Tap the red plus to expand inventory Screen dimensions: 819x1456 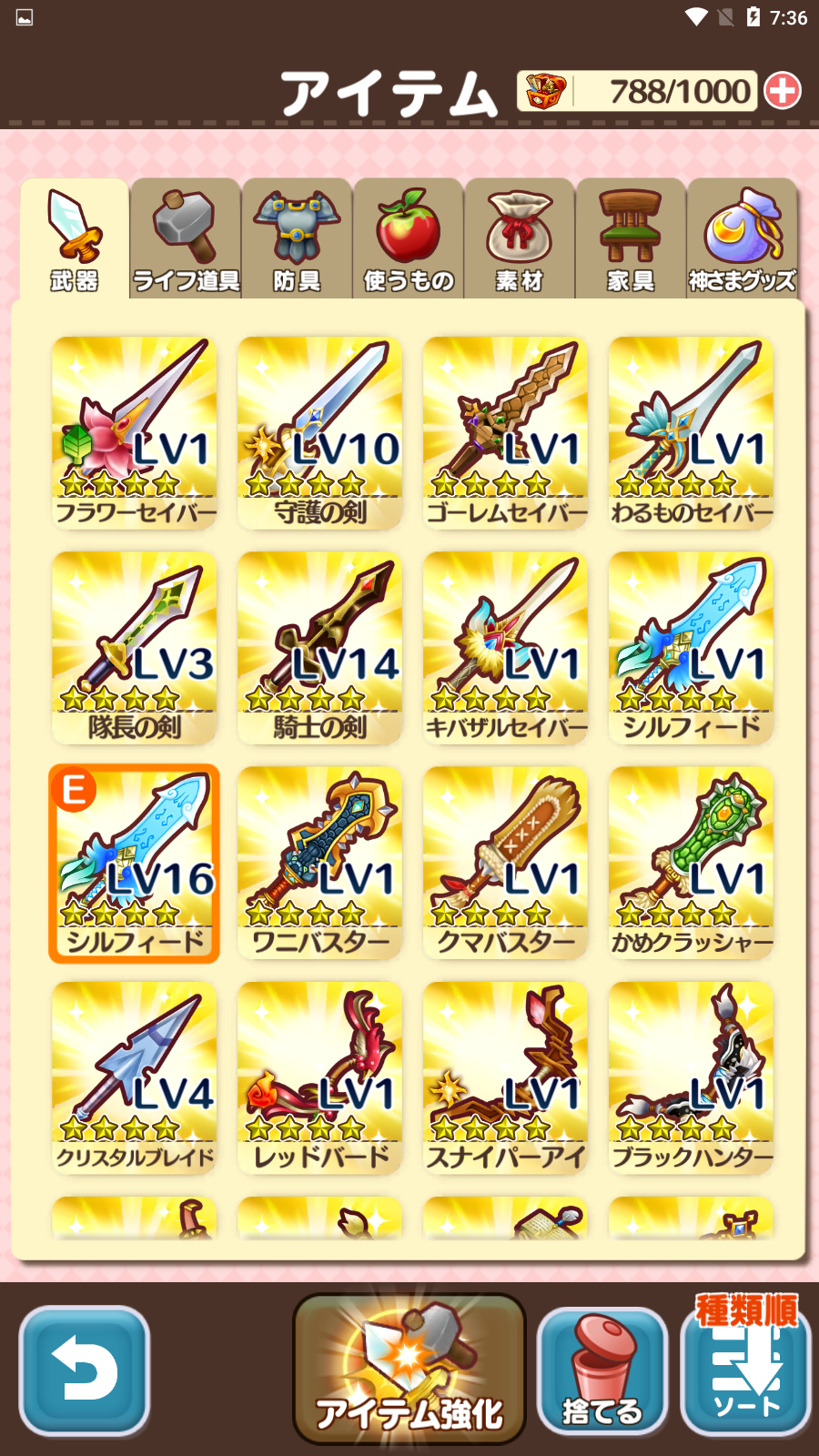783,91
